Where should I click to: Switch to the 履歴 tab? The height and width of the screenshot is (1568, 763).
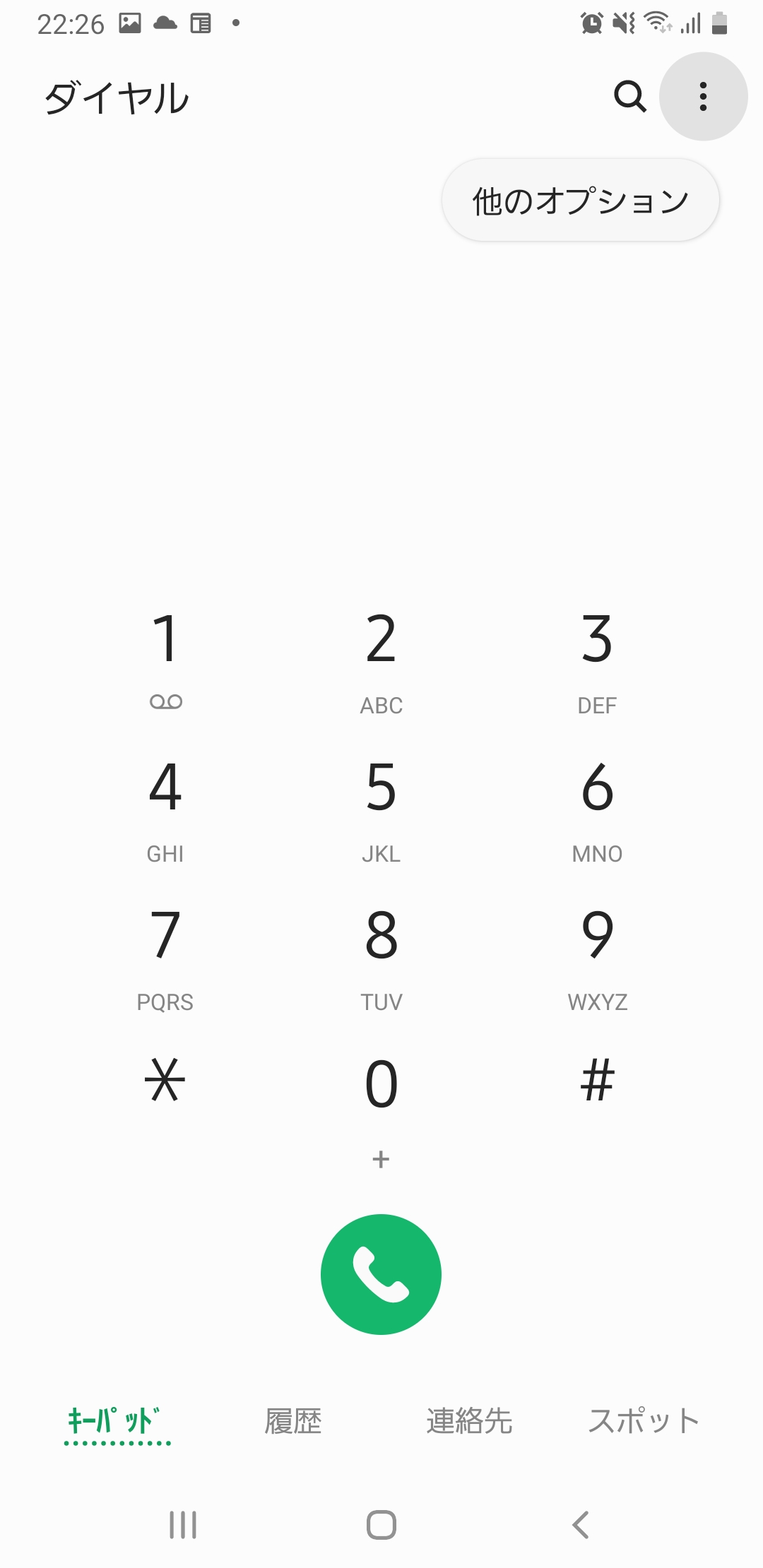tap(293, 1421)
